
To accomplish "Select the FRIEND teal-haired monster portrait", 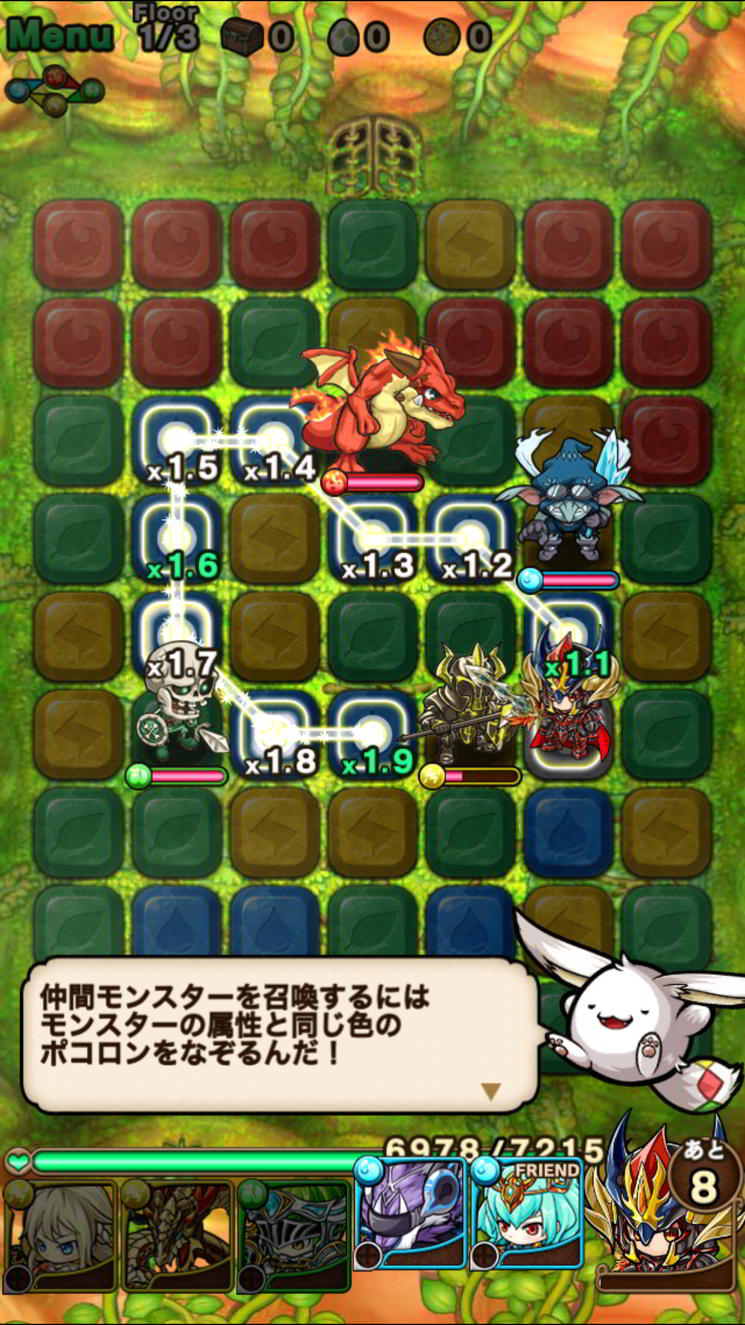I will tap(526, 1218).
